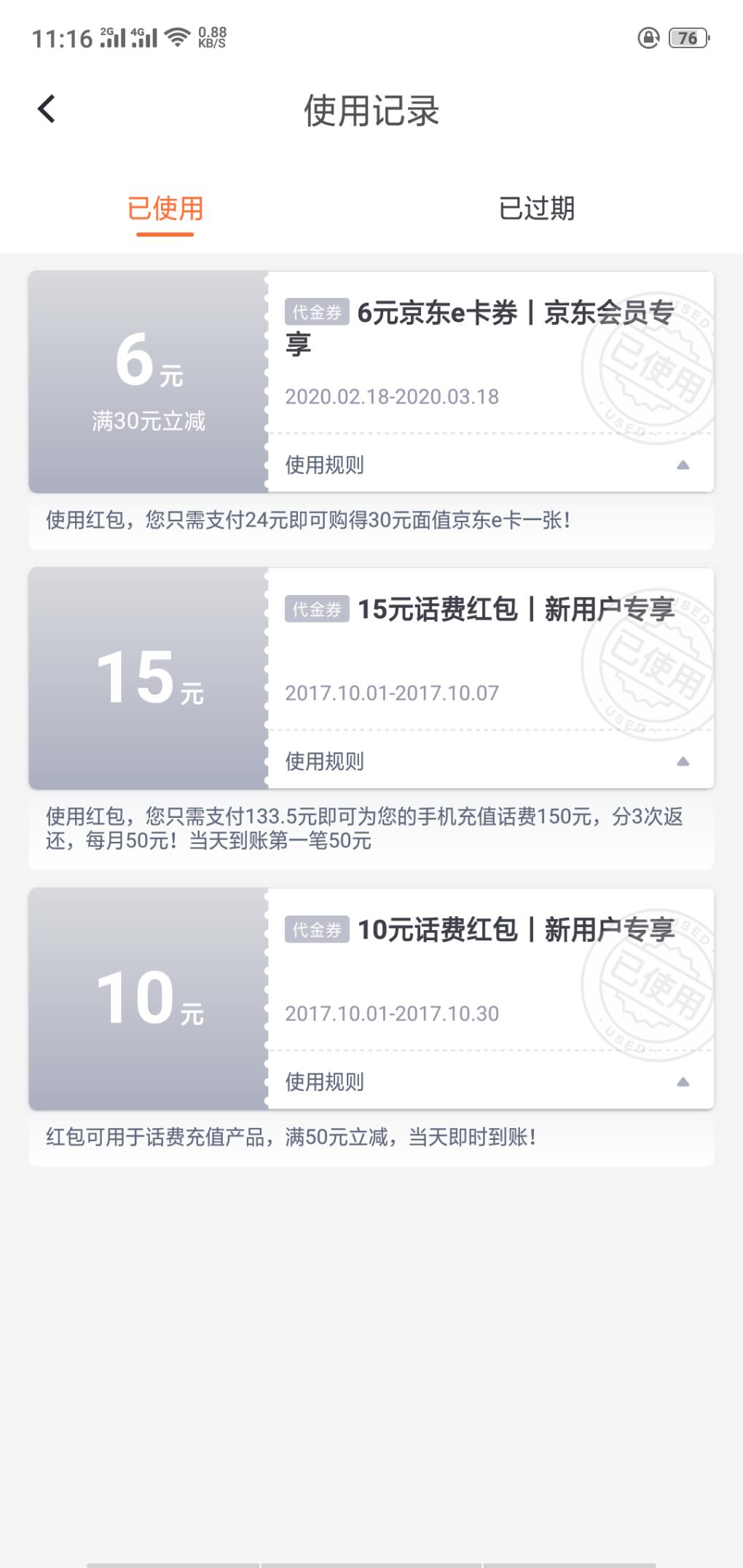This screenshot has width=743, height=1568.
Task: Collapse 使用规则 for the 10元话费红包 coupon
Action: pos(682,1082)
